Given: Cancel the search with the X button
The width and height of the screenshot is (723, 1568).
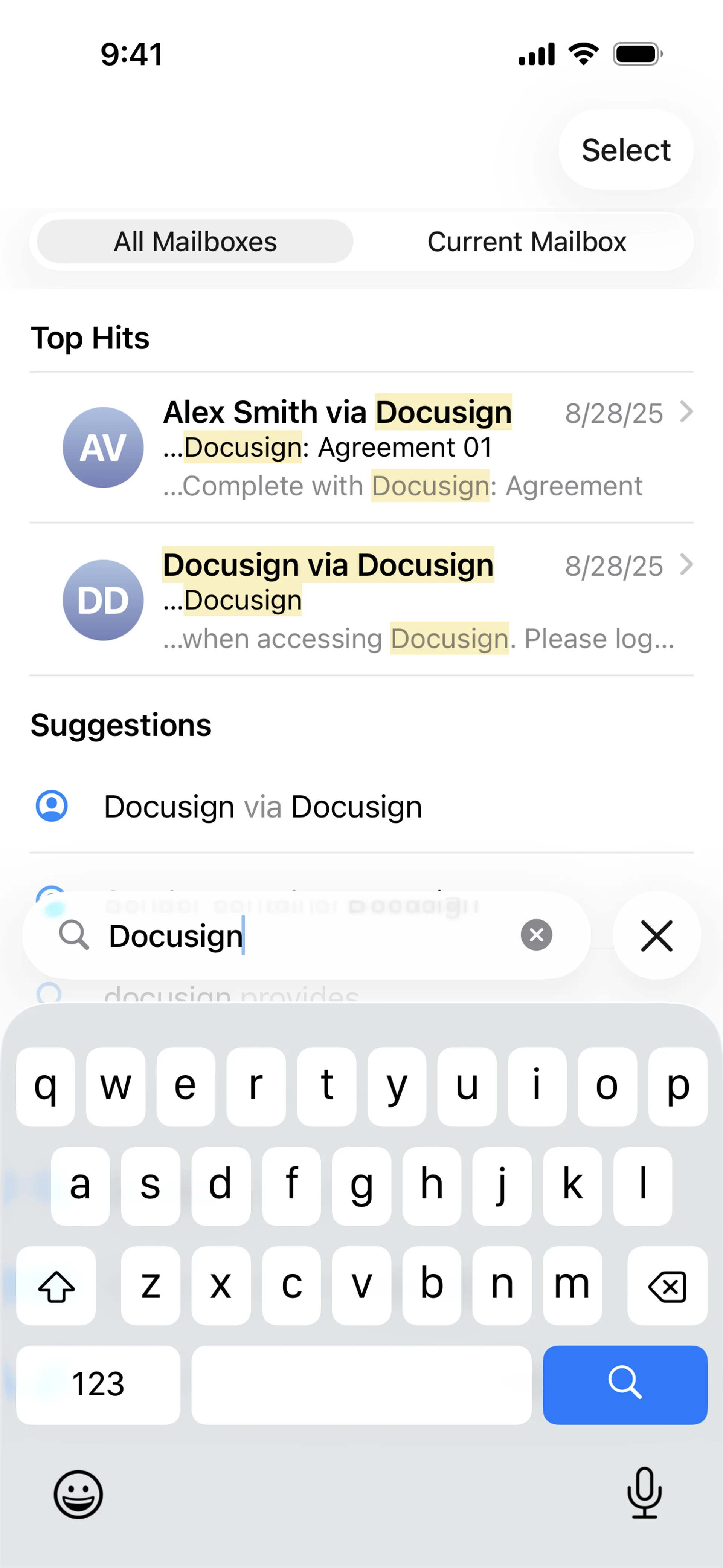Looking at the screenshot, I should 657,935.
